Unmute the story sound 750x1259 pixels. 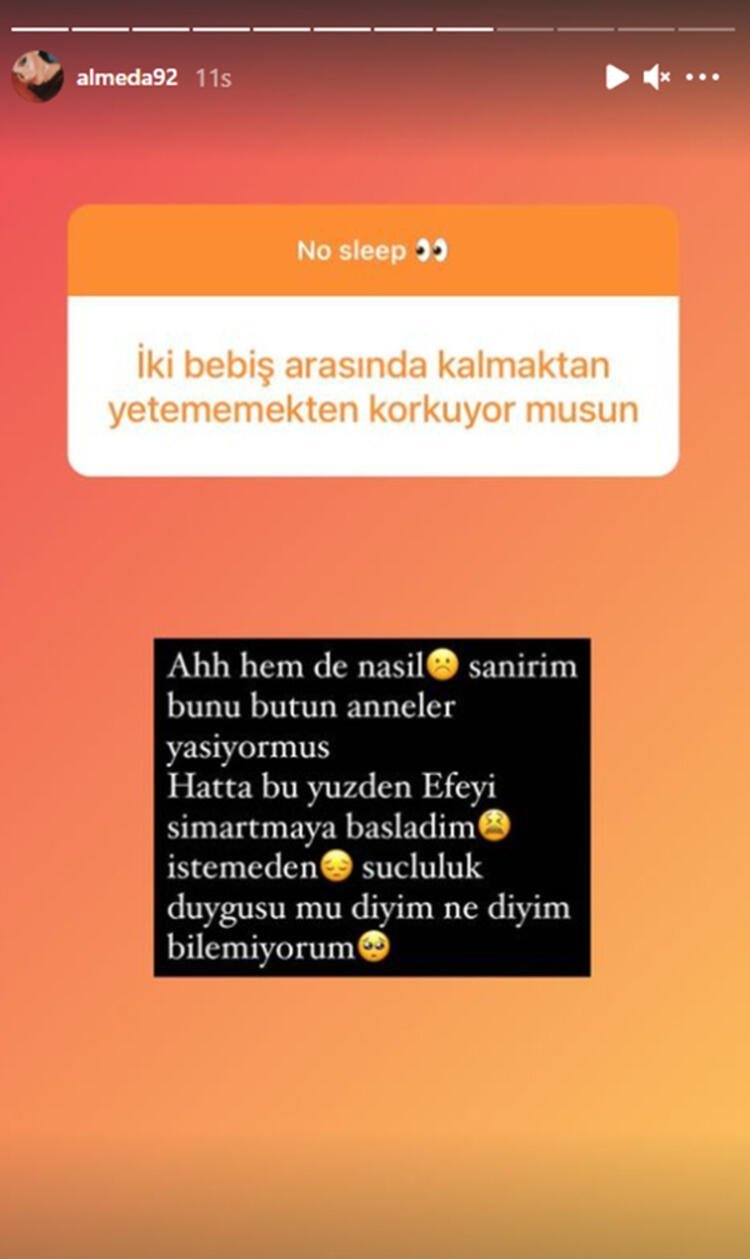[x=656, y=77]
